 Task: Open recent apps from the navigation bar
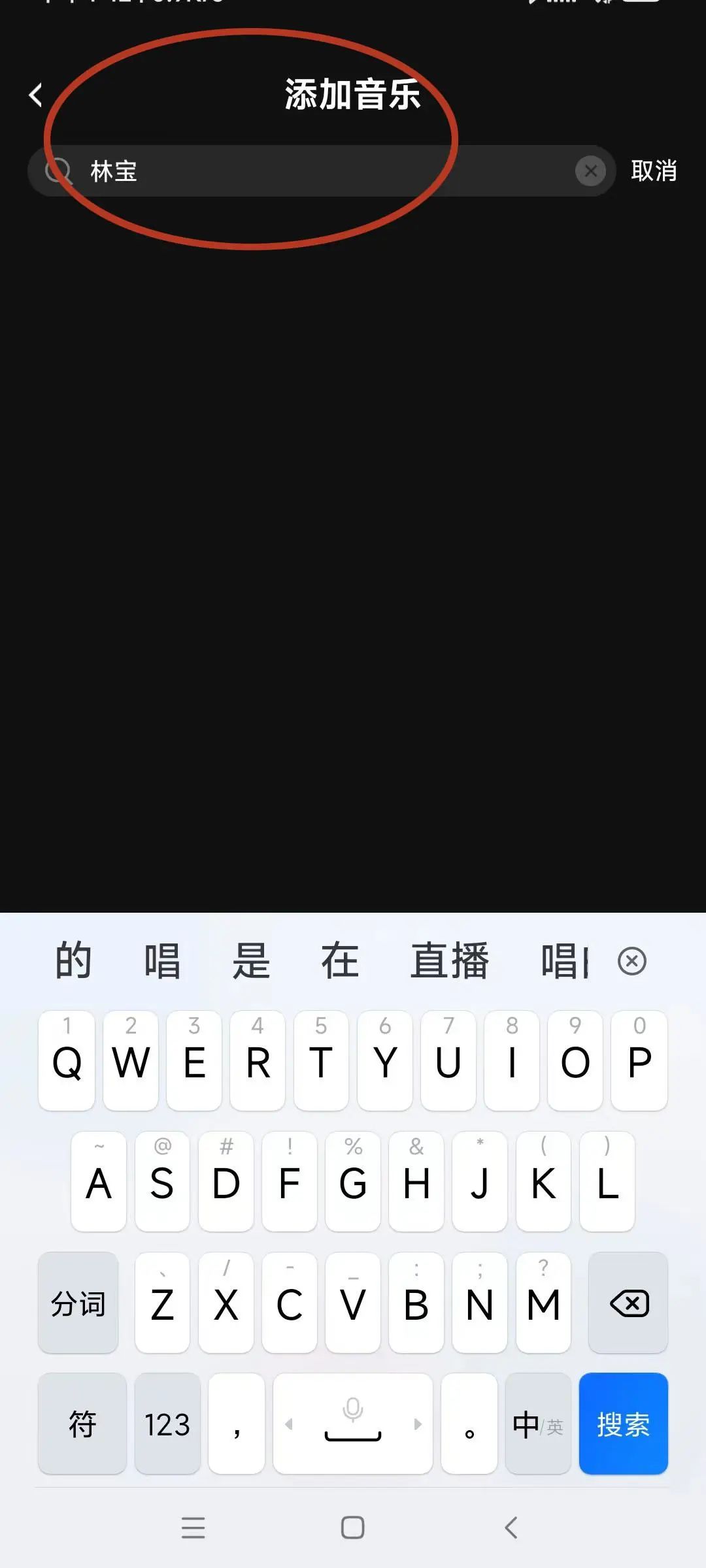(x=193, y=1527)
